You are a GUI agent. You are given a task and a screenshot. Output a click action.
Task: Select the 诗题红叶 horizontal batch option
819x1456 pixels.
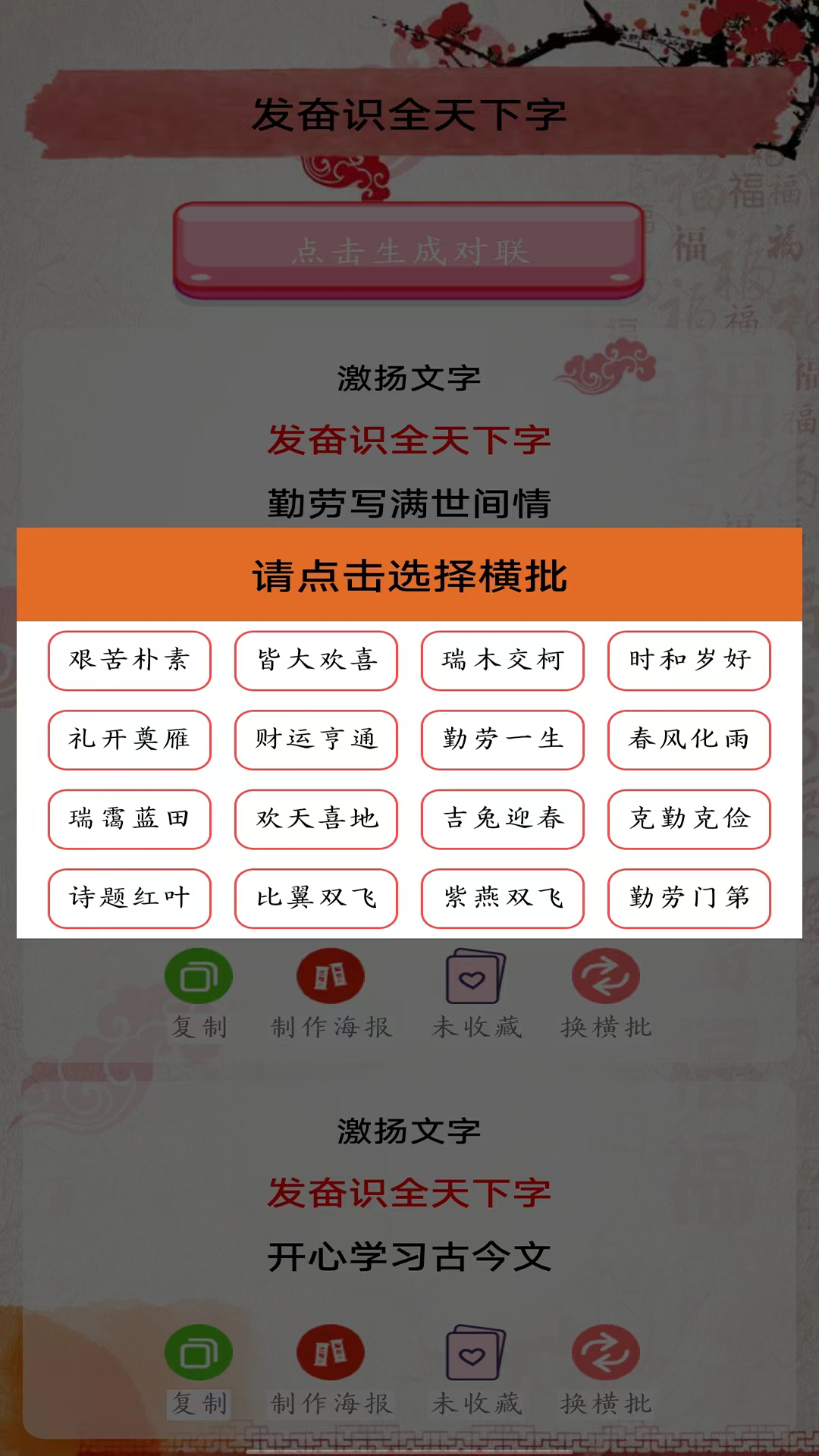[x=128, y=898]
